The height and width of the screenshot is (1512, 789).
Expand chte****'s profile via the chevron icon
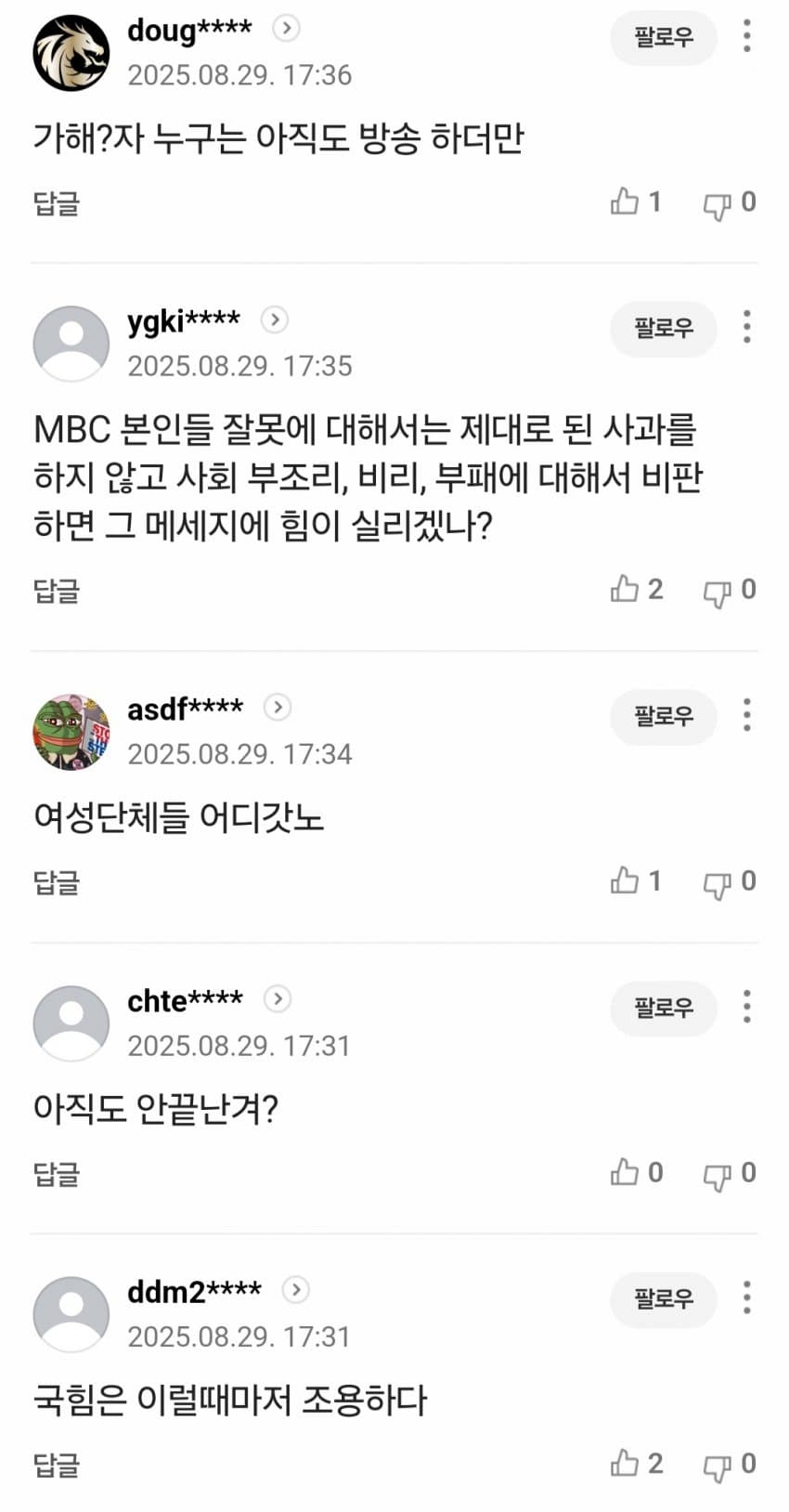277,999
